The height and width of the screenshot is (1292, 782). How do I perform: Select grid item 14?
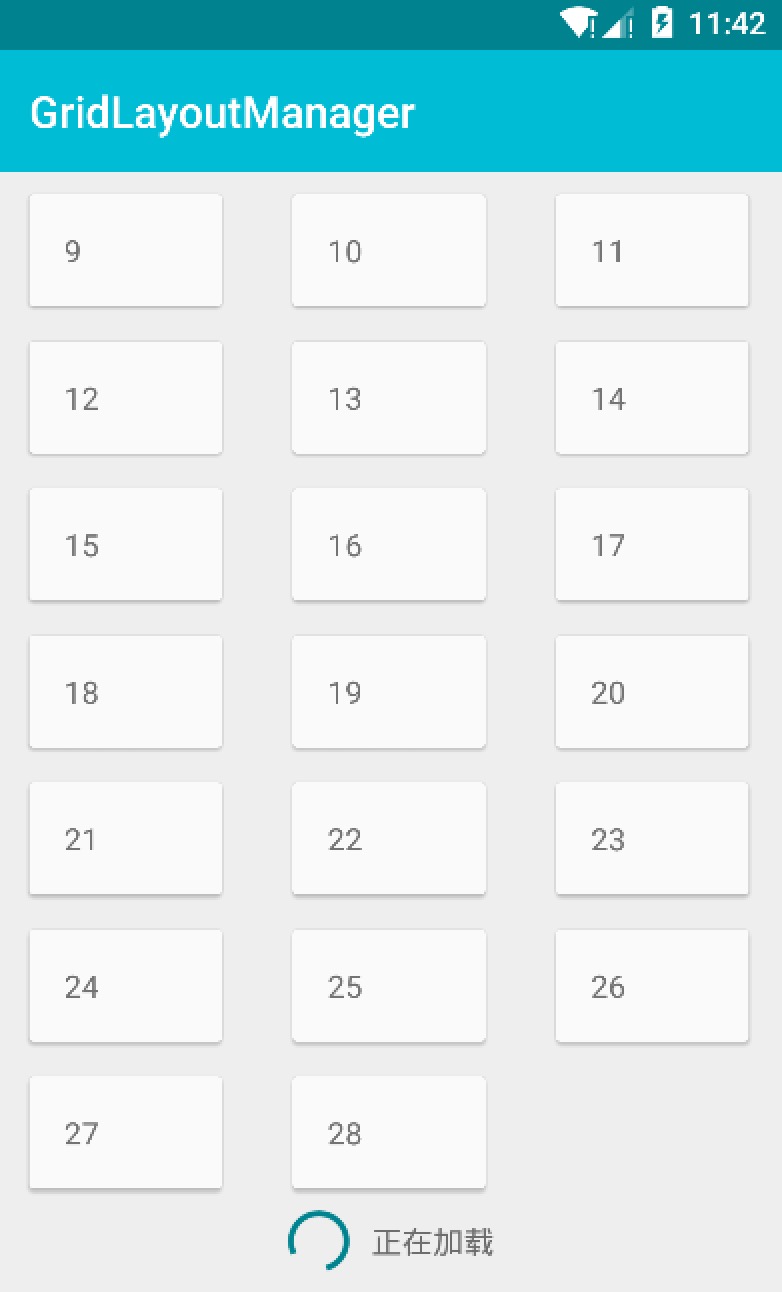(x=651, y=398)
